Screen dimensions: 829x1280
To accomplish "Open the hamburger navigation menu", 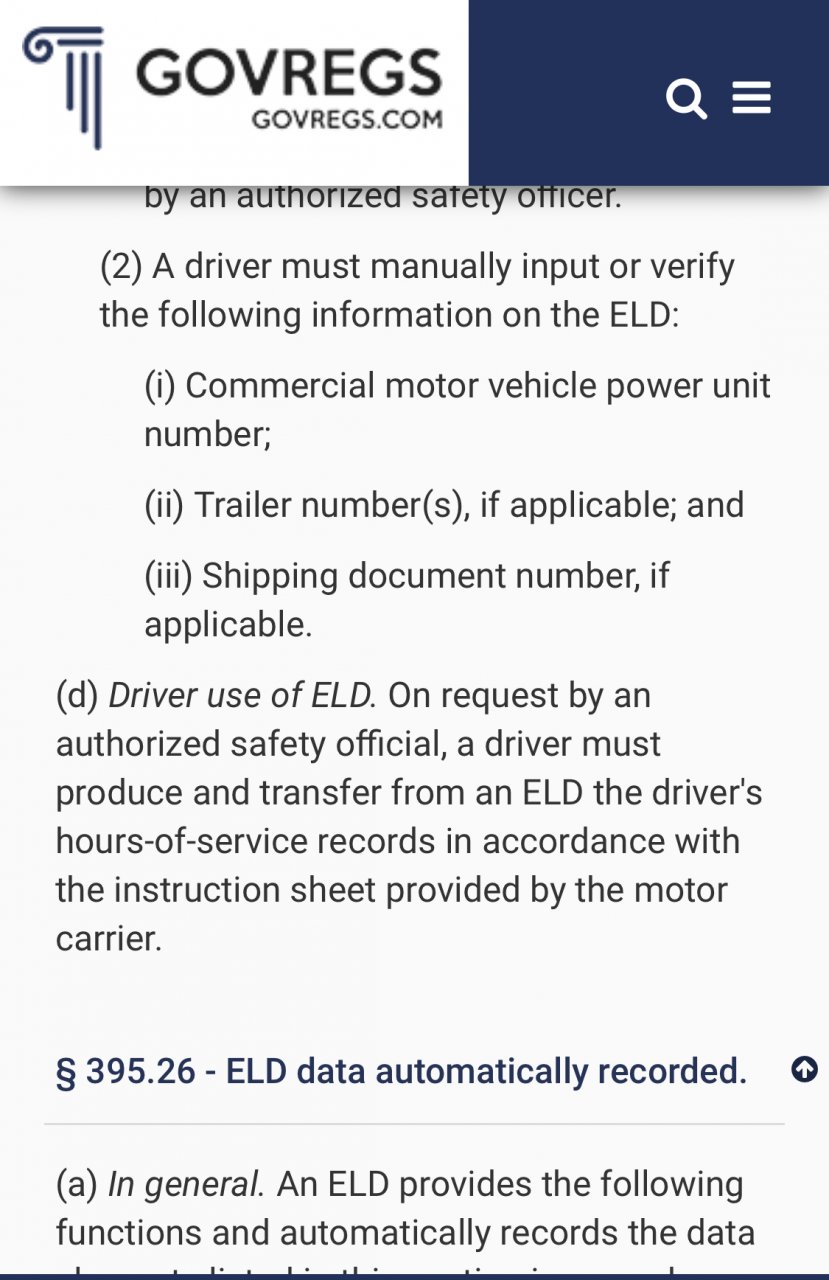I will click(751, 98).
